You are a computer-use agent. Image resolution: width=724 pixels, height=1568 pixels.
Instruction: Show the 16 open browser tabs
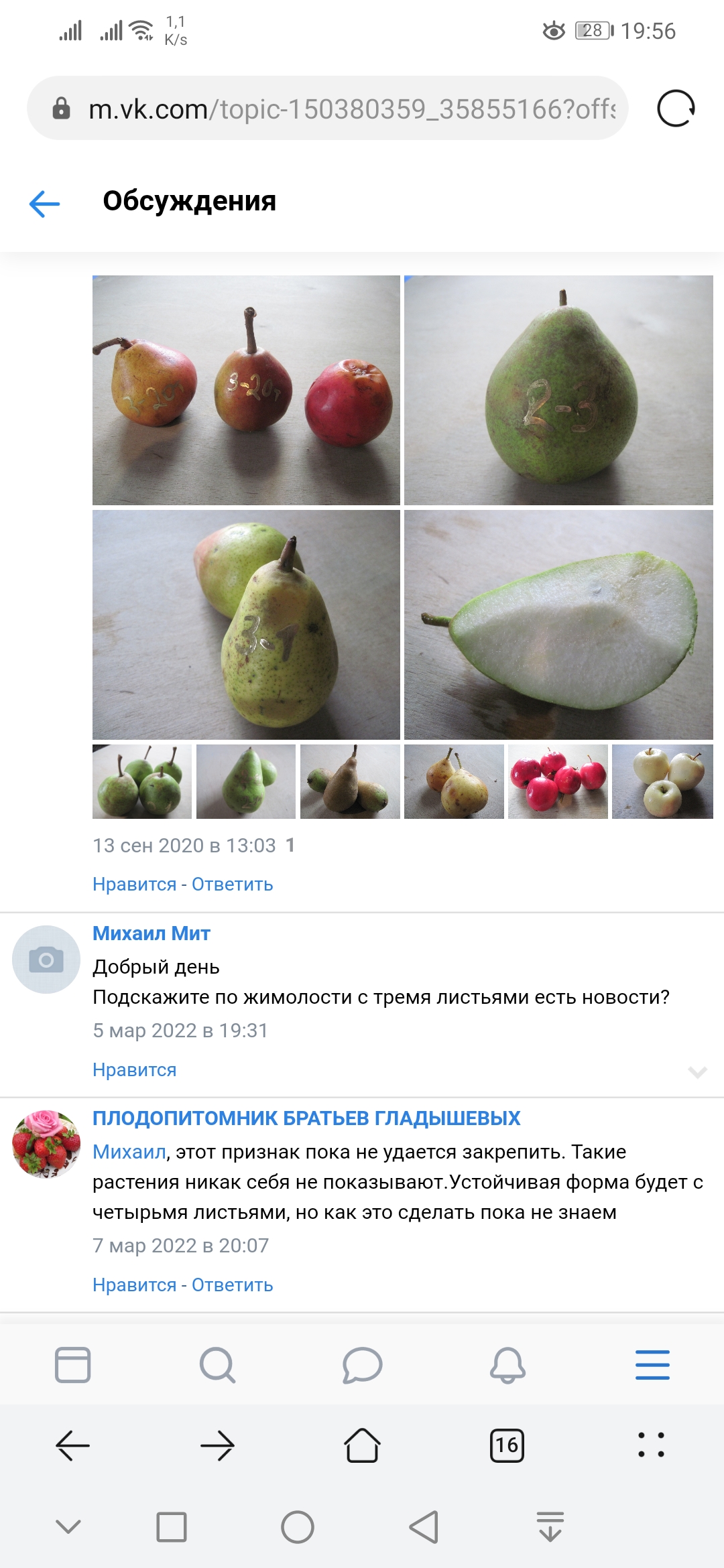(507, 1445)
